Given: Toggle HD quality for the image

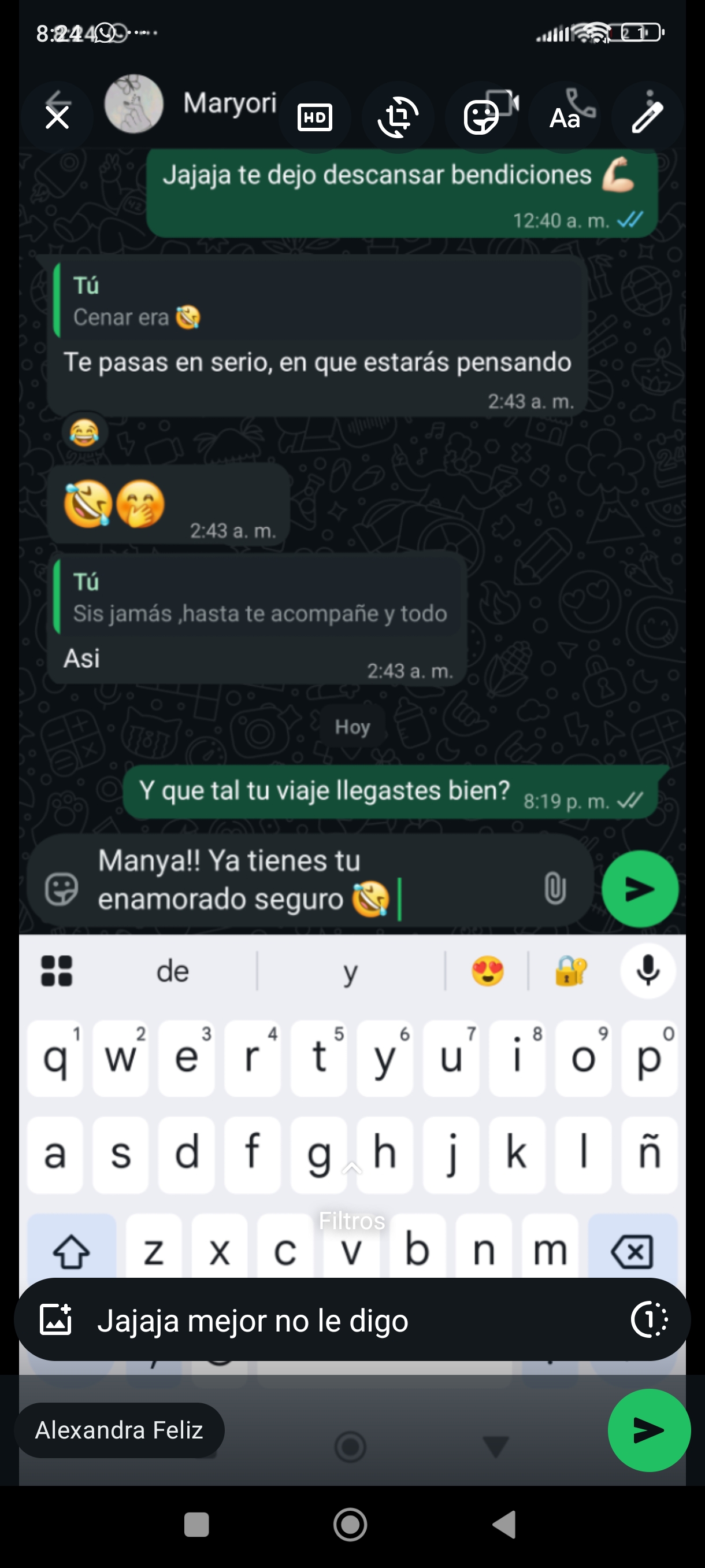Looking at the screenshot, I should (314, 117).
